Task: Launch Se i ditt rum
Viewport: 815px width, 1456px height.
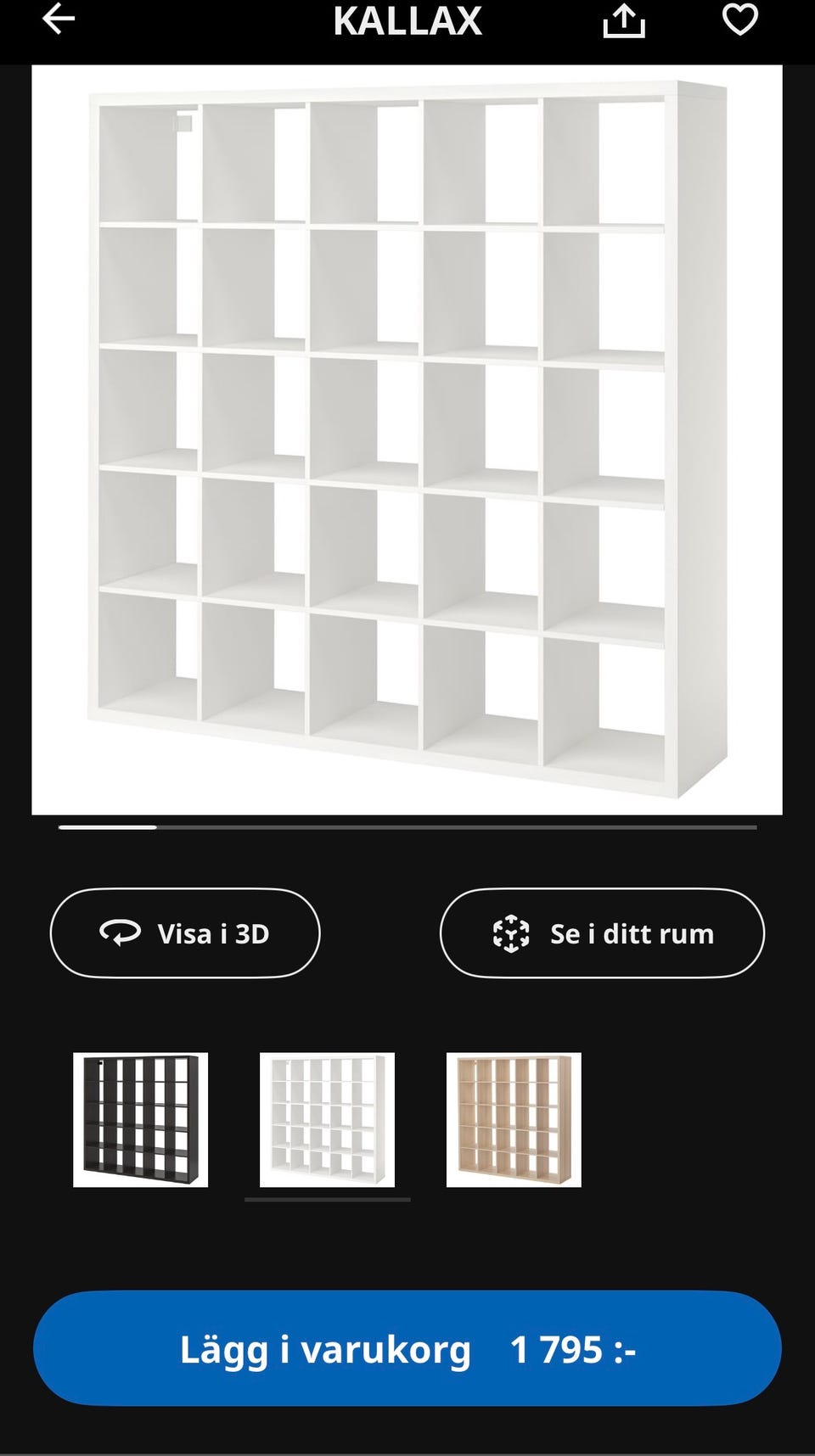Action: click(x=601, y=932)
